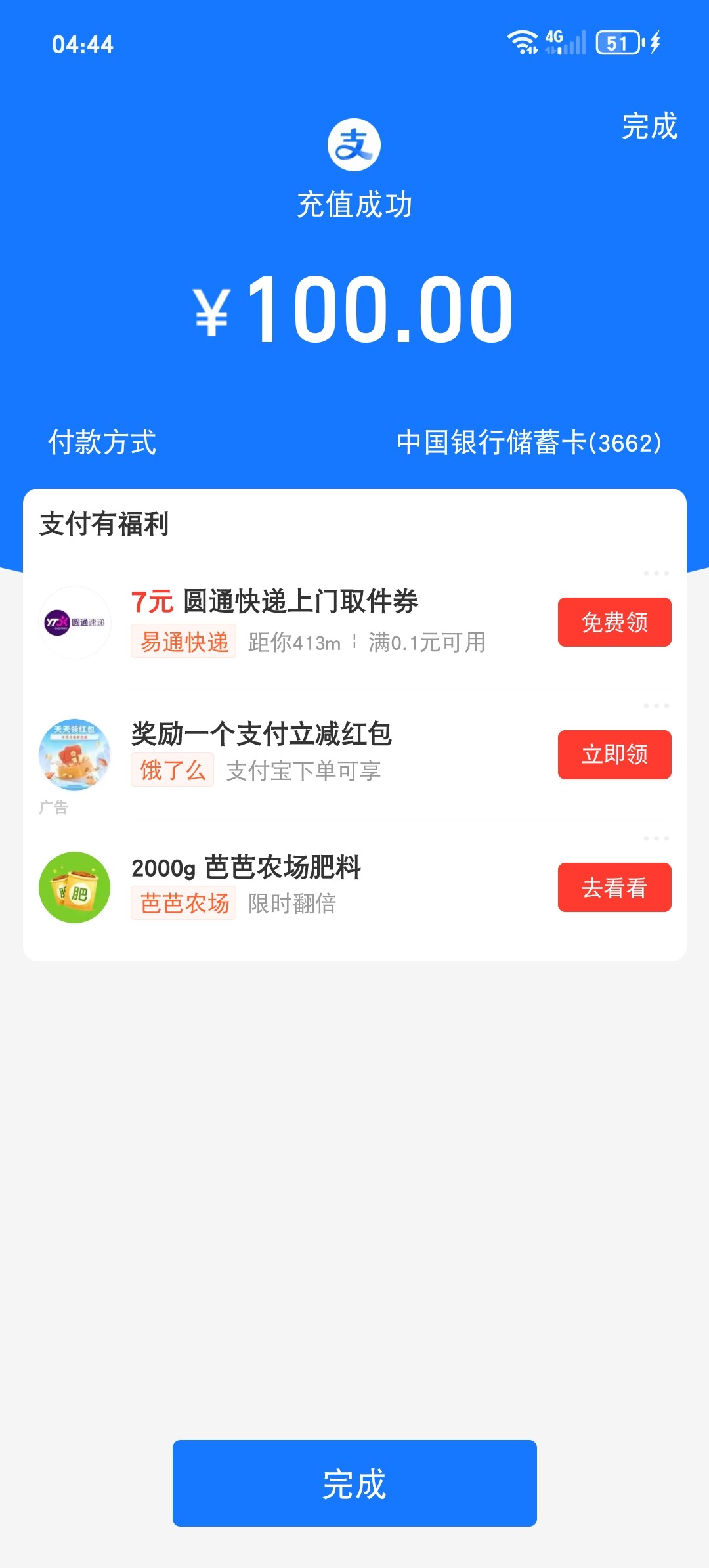Open more options for 圆通快递上门取件券 offer
The height and width of the screenshot is (1568, 709).
pos(656,573)
